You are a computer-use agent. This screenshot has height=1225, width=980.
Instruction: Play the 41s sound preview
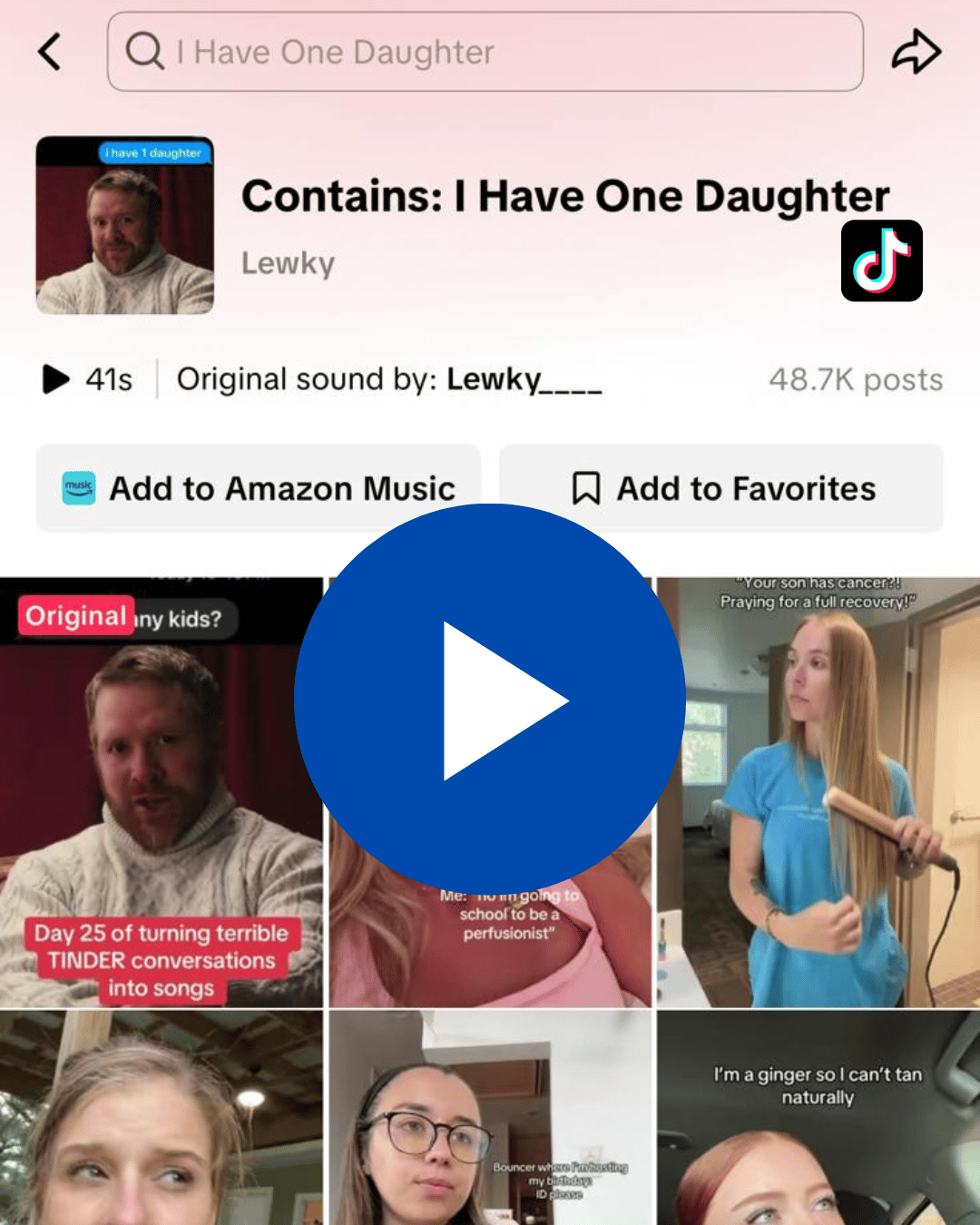[56, 379]
